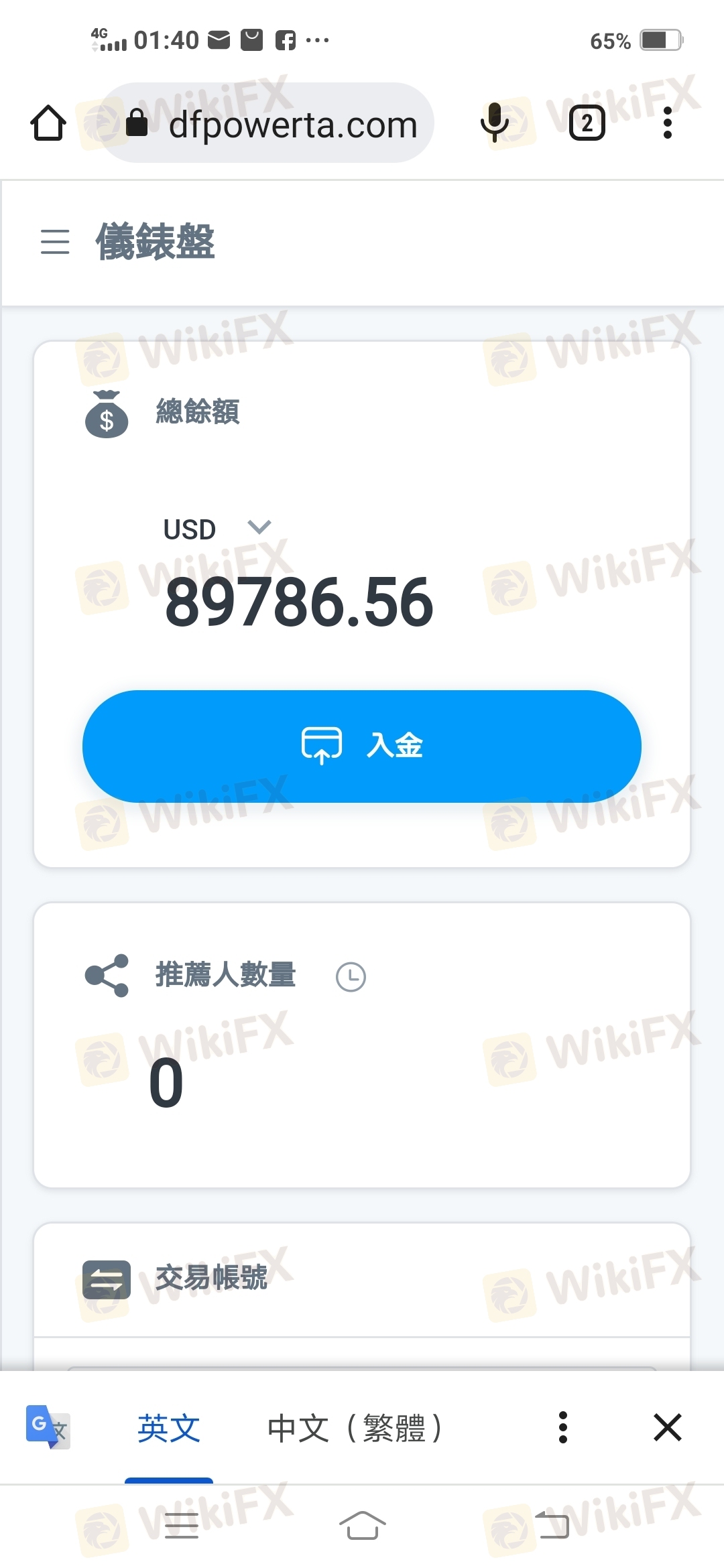Open the hamburger drawer menu
Viewport: 724px width, 1568px height.
point(55,241)
